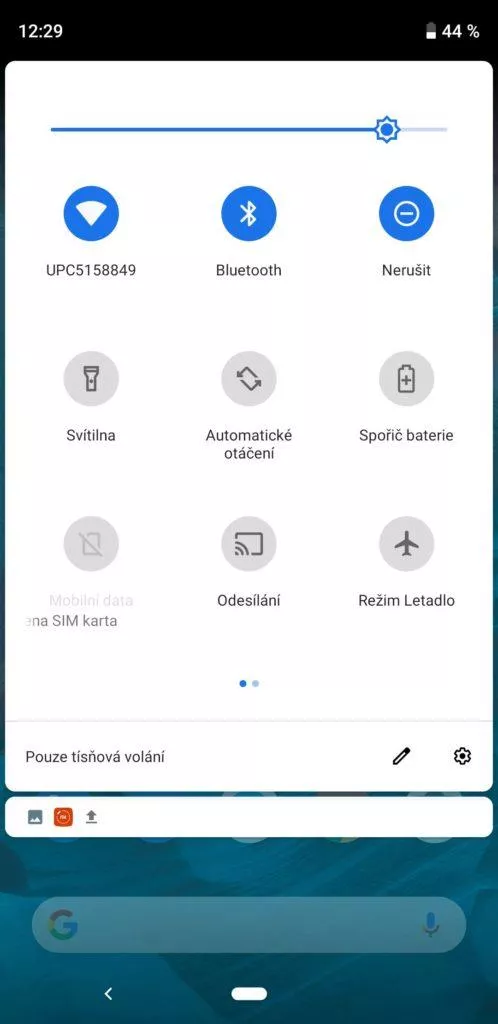Enable Režim Letadlo

[406, 544]
